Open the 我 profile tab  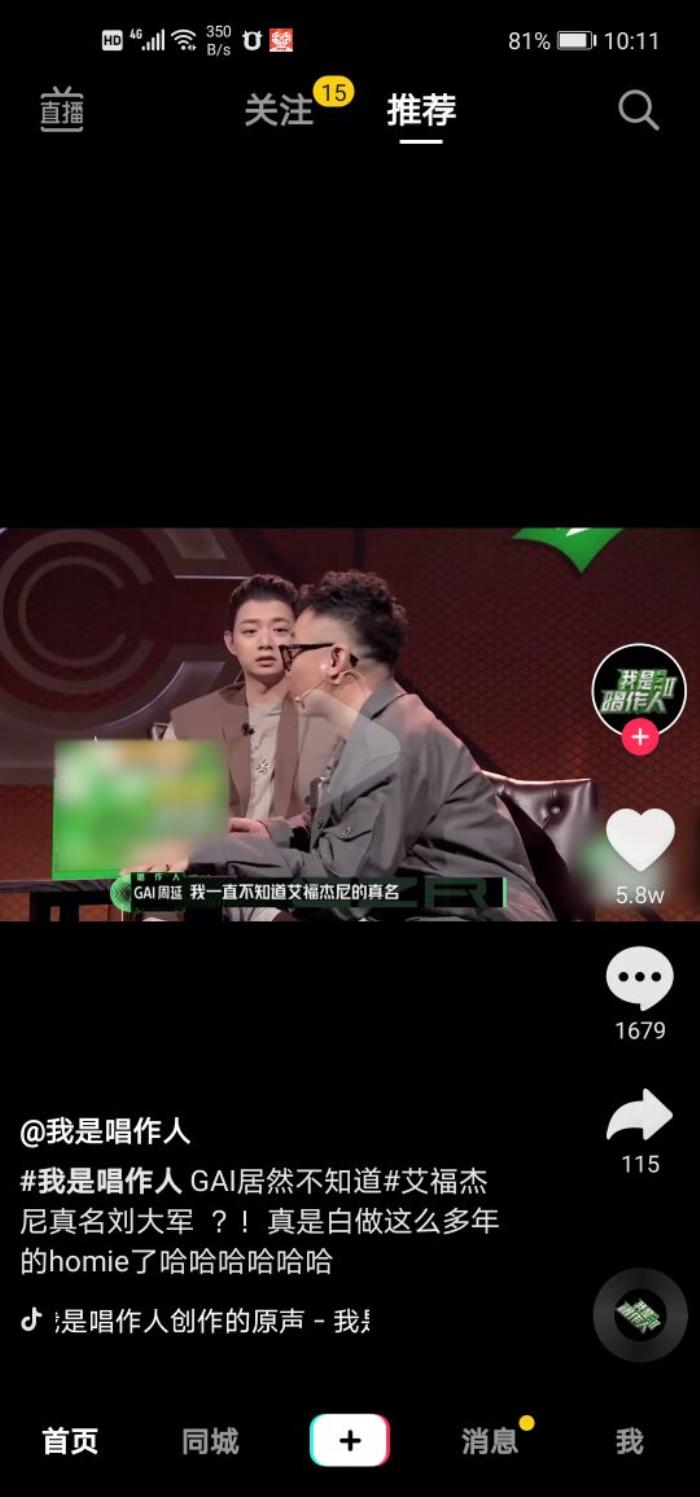(629, 1441)
